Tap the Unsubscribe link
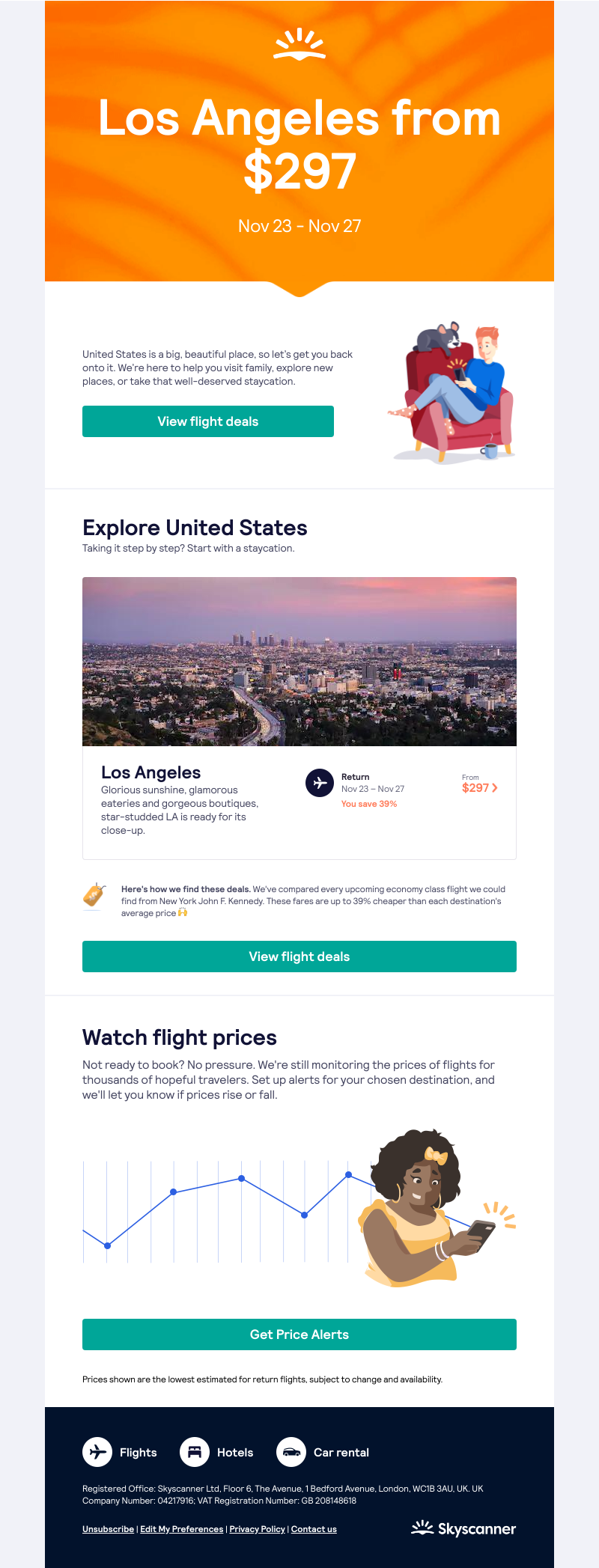This screenshot has height=1568, width=599. 108,1529
